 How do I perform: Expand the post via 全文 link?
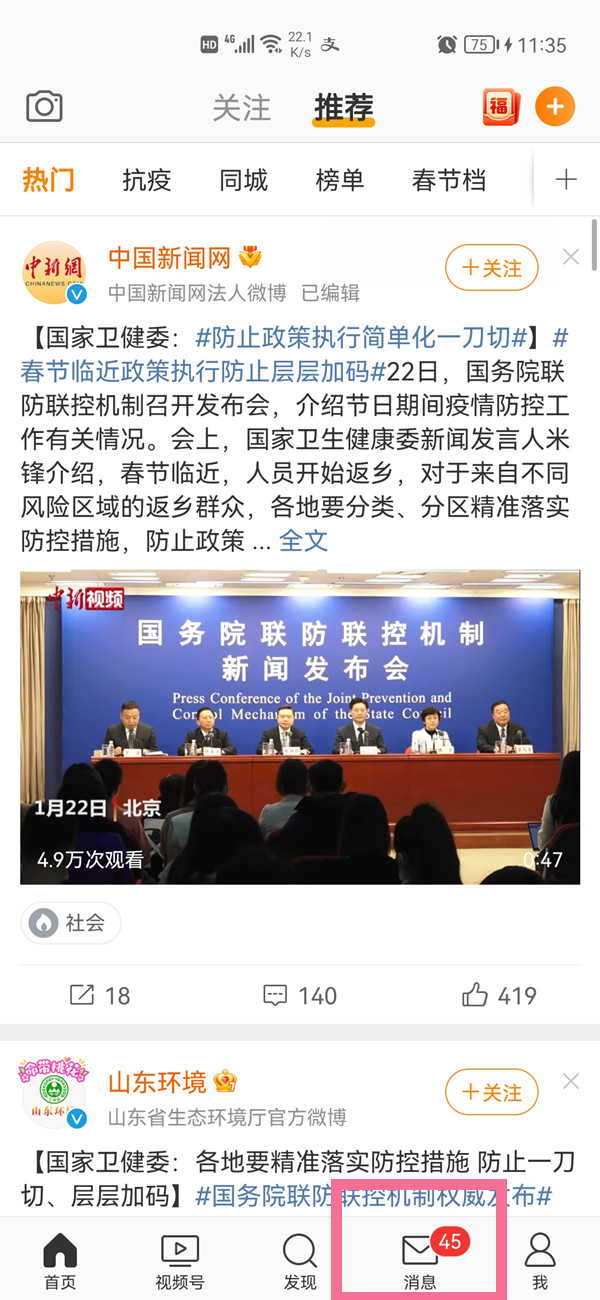(303, 541)
